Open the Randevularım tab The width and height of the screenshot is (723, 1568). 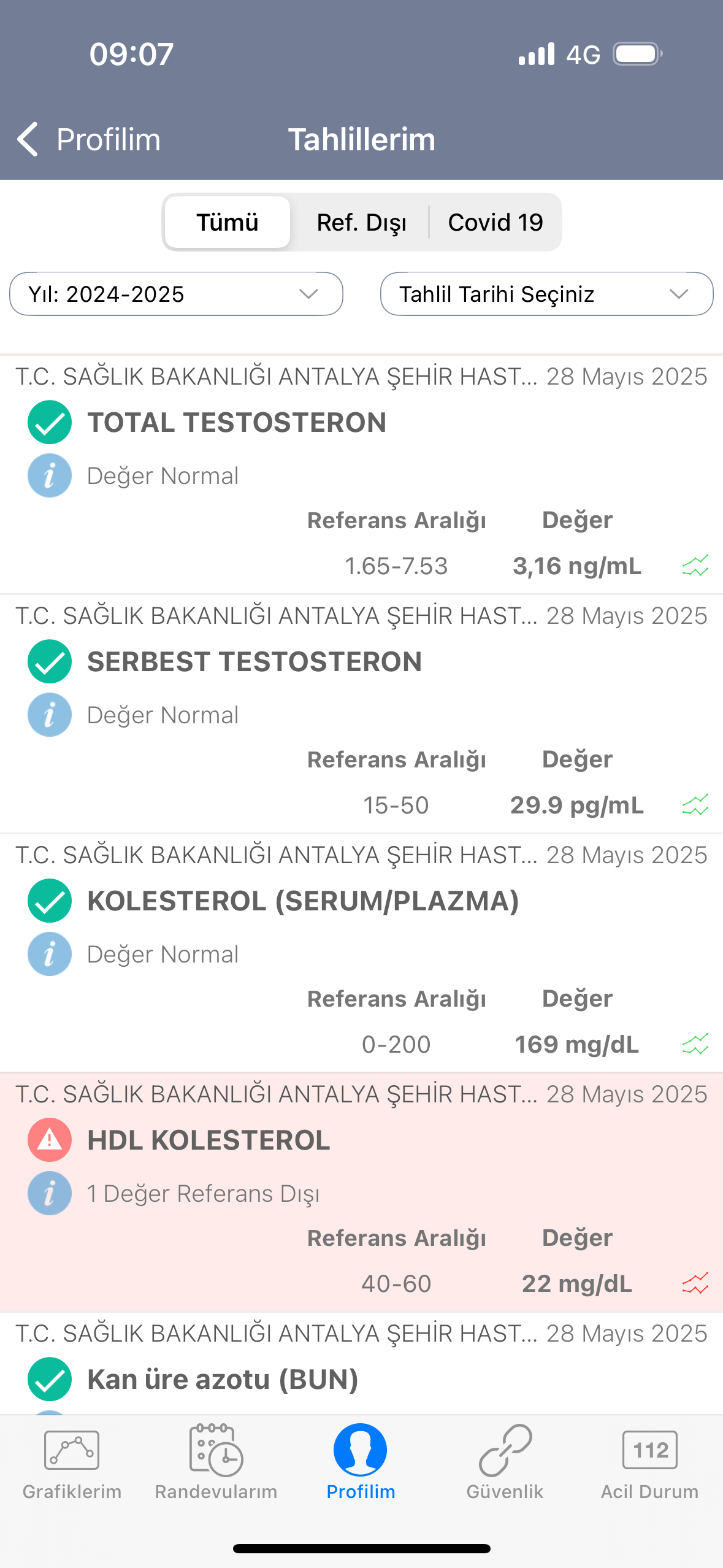pos(216,1462)
